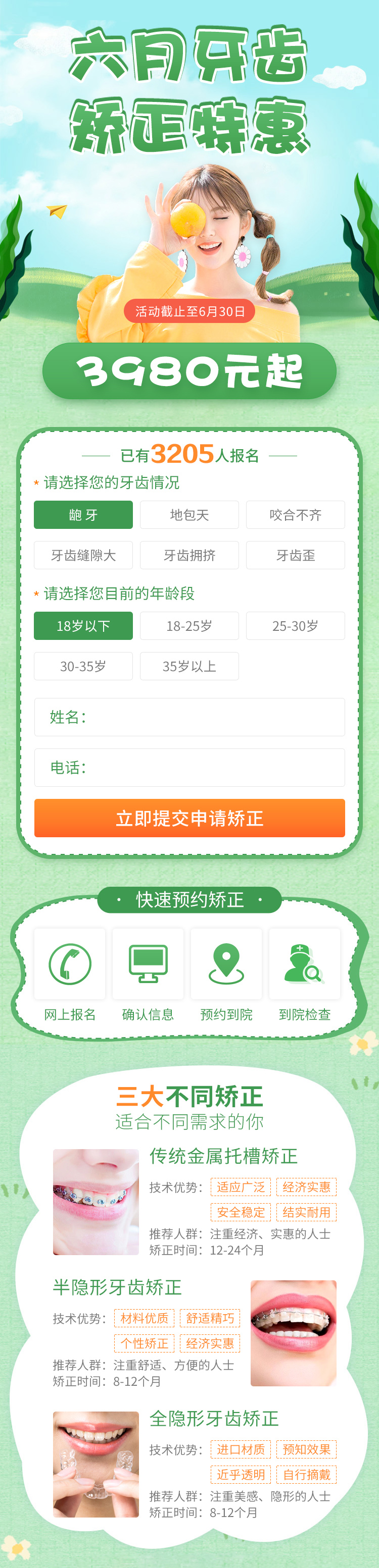Choose the 18-25岁 age range
The width and height of the screenshot is (379, 1568).
point(189,626)
